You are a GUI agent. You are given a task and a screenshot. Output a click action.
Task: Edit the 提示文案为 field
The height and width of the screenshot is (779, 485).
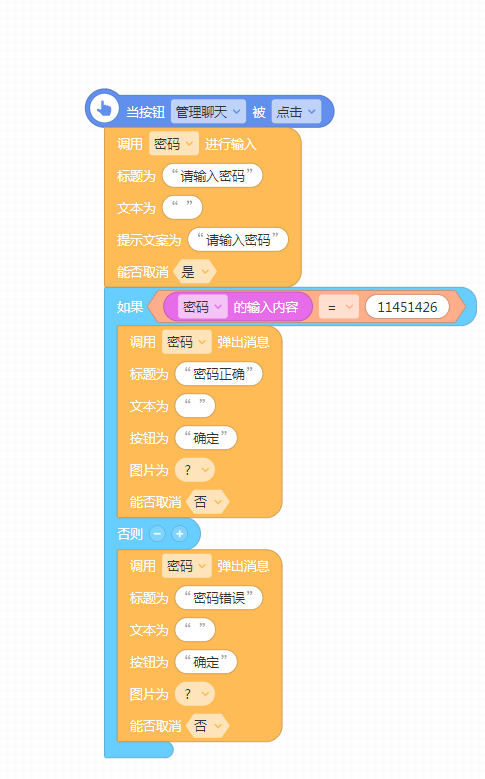(238, 240)
